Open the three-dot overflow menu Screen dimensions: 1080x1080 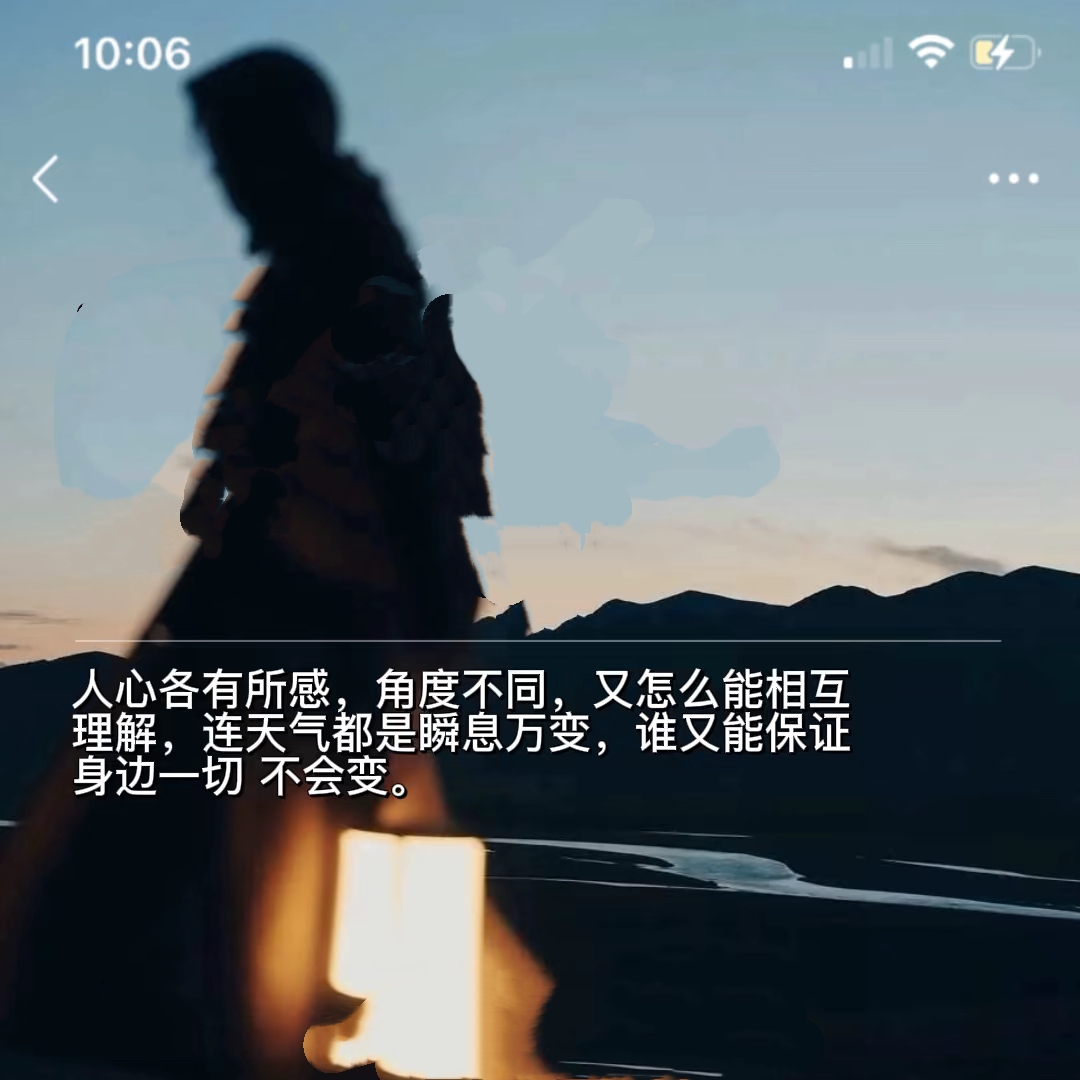coord(1013,179)
